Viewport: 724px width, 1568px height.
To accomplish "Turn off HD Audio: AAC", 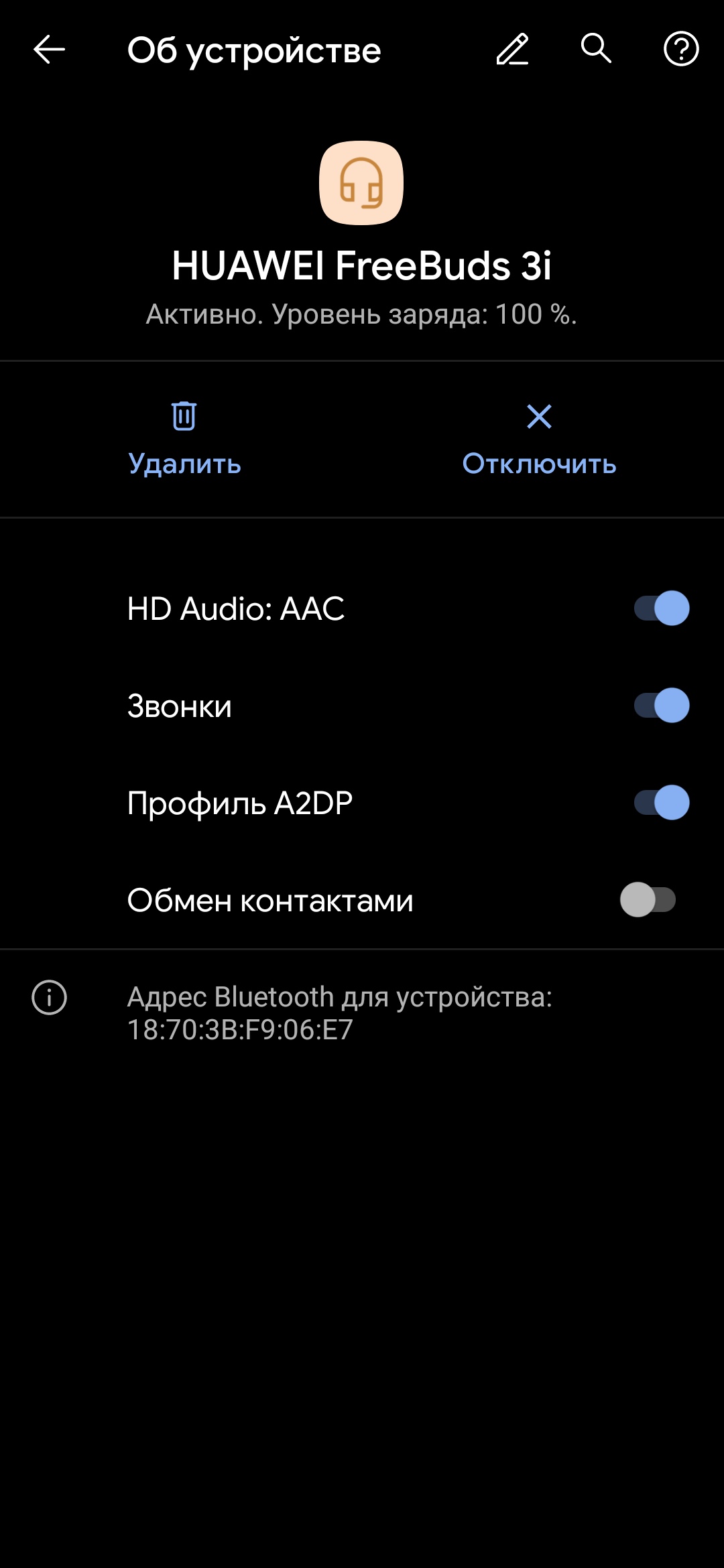I will point(661,608).
